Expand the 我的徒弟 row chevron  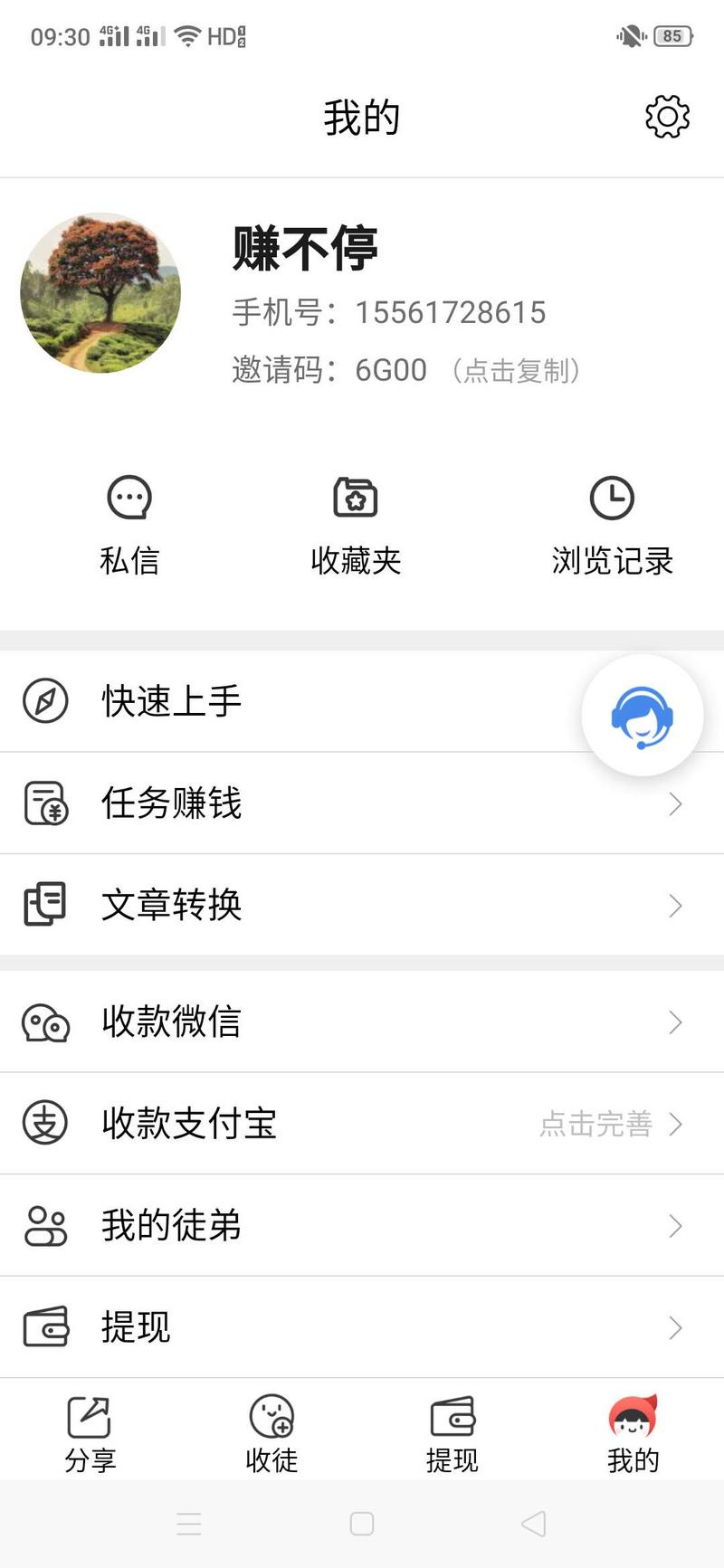(x=674, y=1226)
